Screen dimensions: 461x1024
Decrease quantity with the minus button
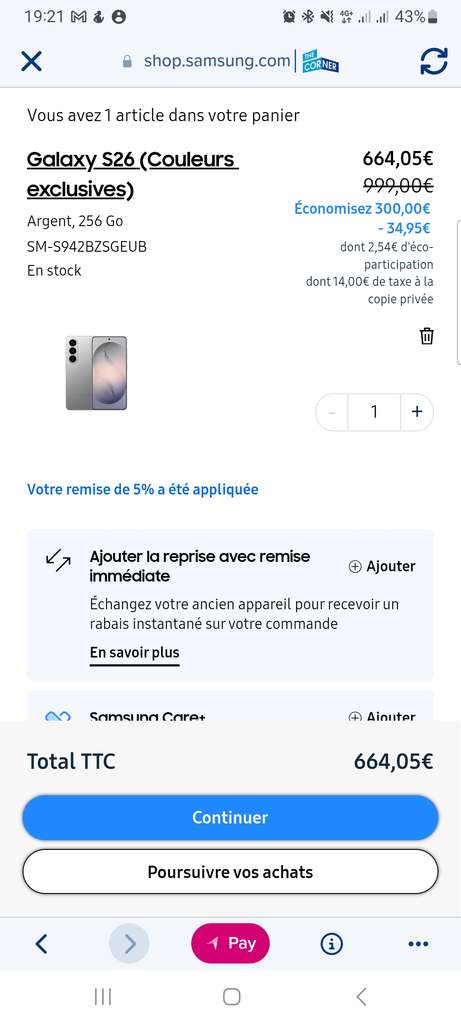(332, 411)
